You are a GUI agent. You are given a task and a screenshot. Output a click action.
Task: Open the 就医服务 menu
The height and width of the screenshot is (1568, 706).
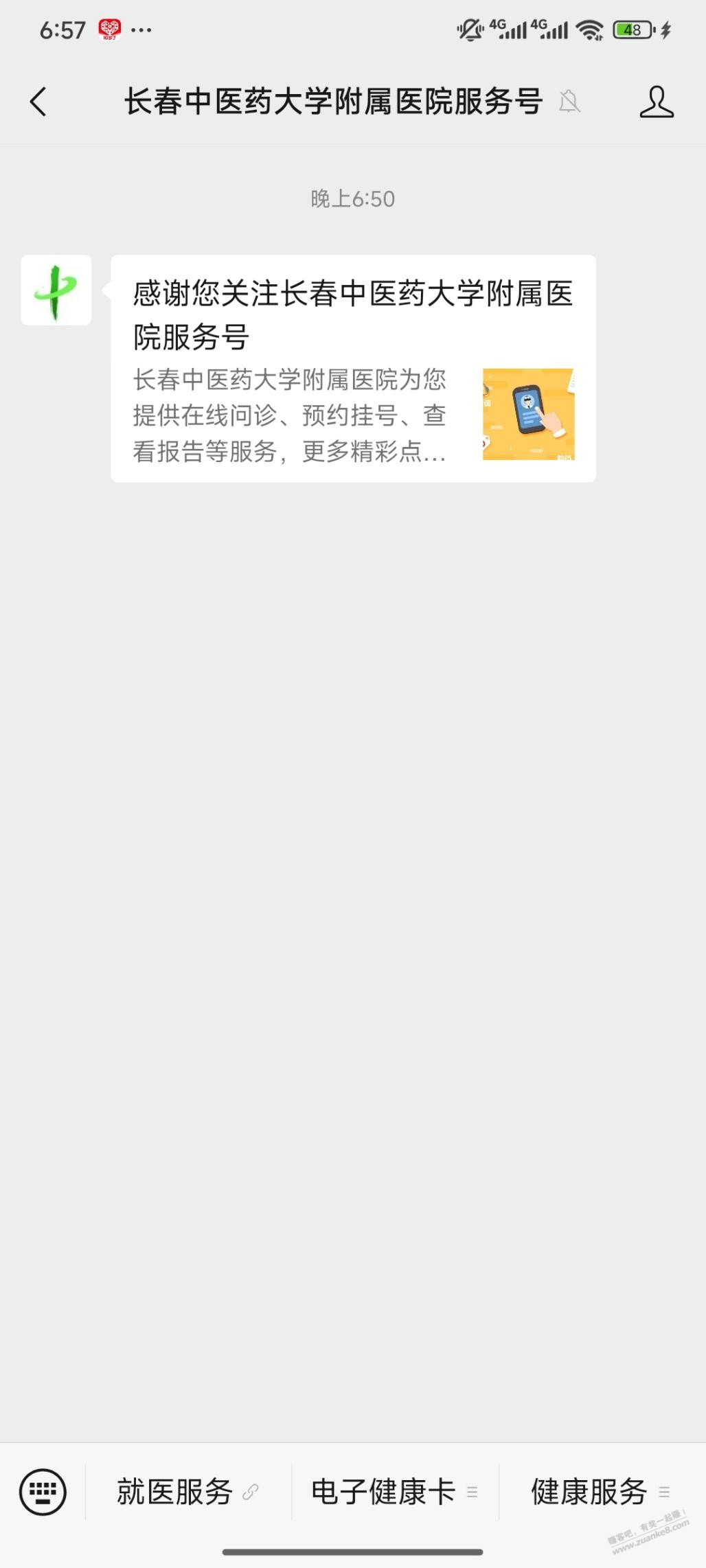[187, 1491]
